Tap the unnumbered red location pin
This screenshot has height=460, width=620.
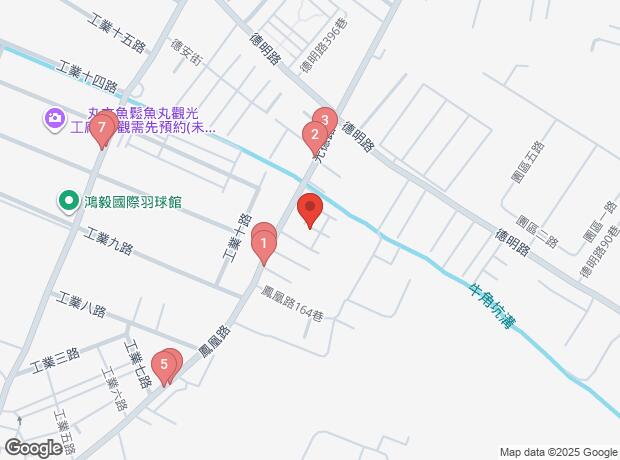pos(310,210)
